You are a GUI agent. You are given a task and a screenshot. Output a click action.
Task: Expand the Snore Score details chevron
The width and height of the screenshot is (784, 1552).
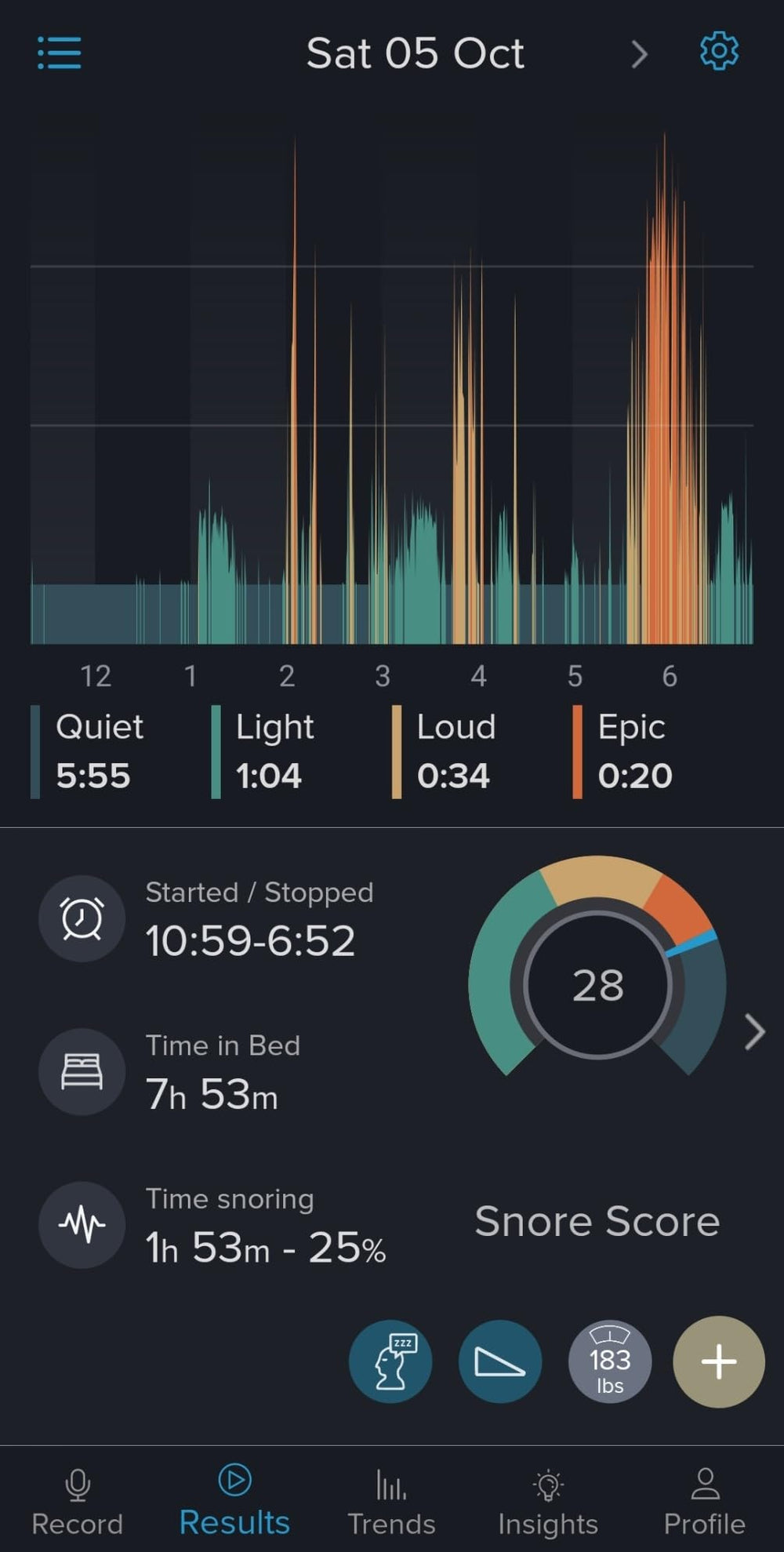click(754, 1032)
